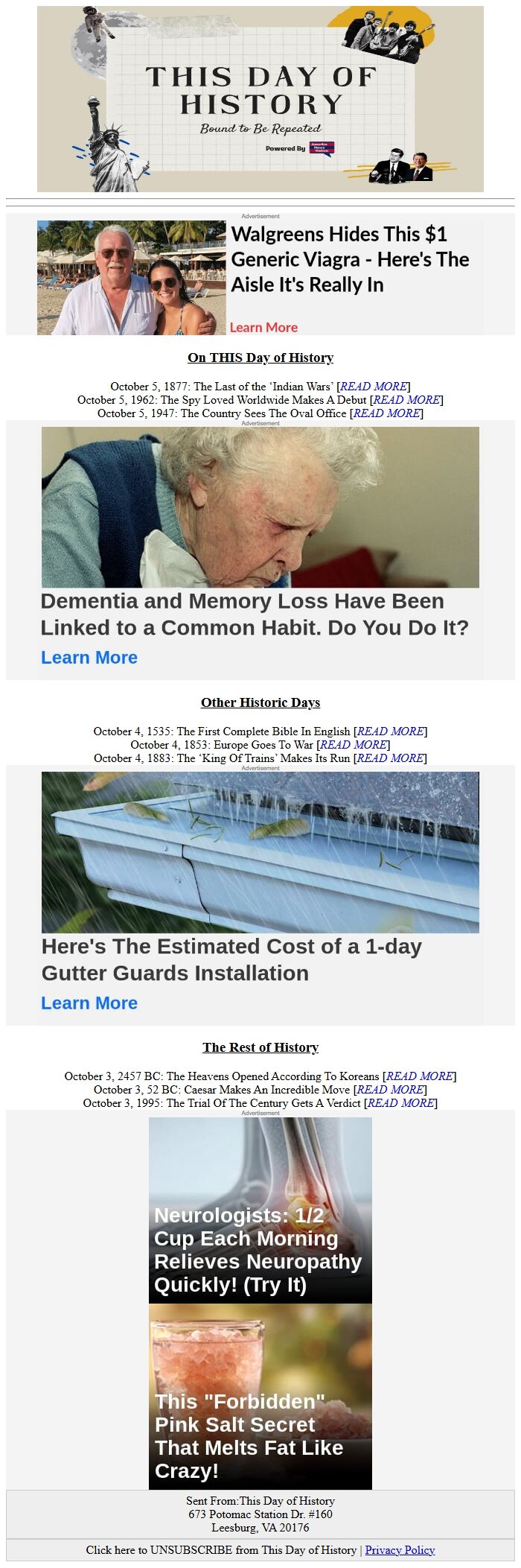Open the Neurologists neuropathy ad tile

260,1210
